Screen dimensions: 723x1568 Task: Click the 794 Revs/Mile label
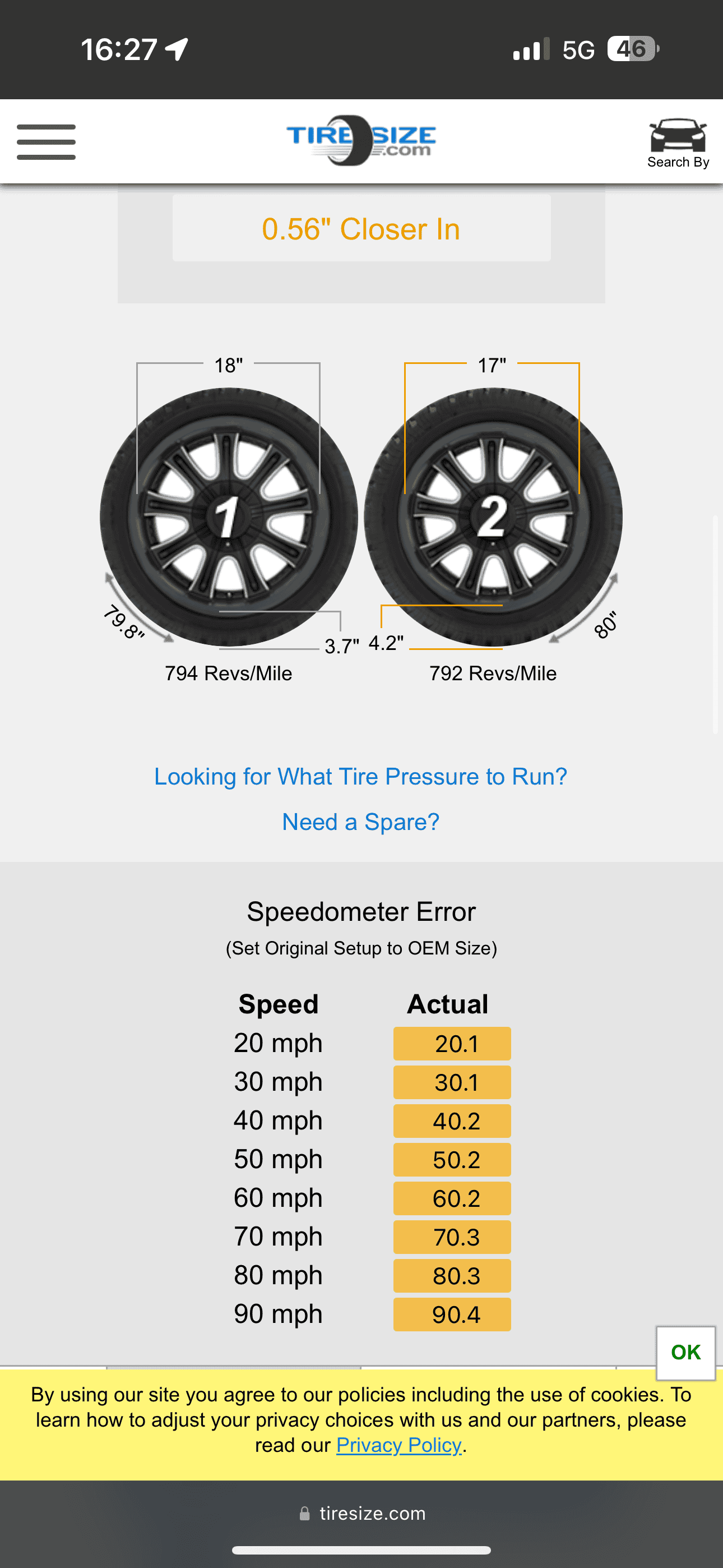point(228,673)
